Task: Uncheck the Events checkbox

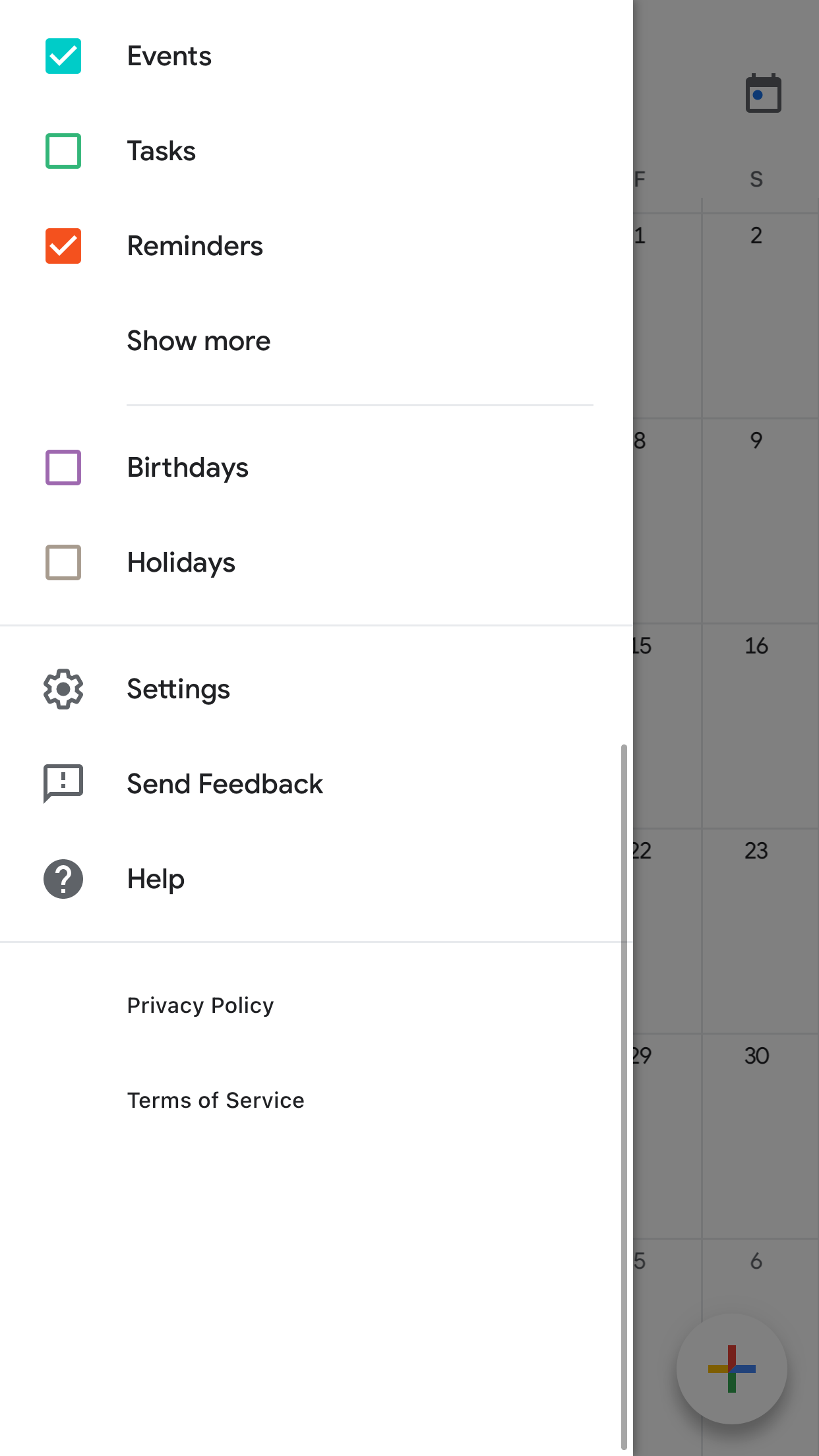Action: coord(63,56)
